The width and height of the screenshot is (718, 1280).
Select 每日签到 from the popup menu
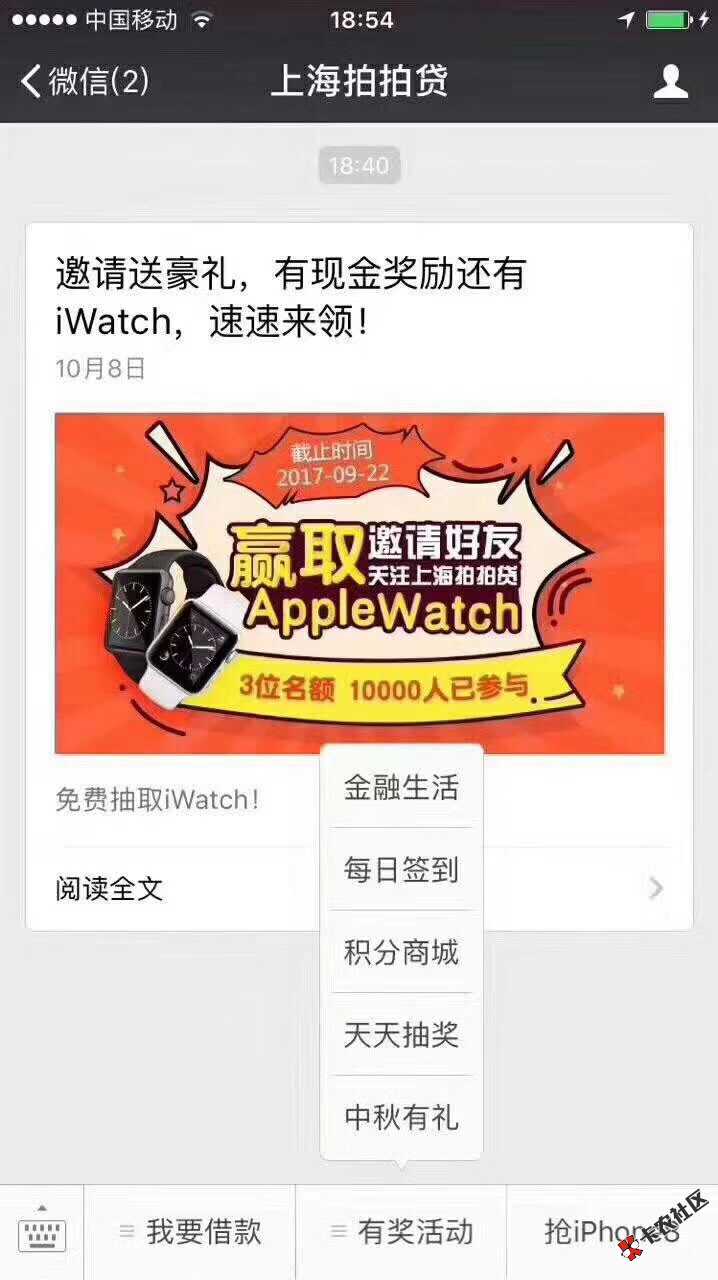(x=401, y=869)
